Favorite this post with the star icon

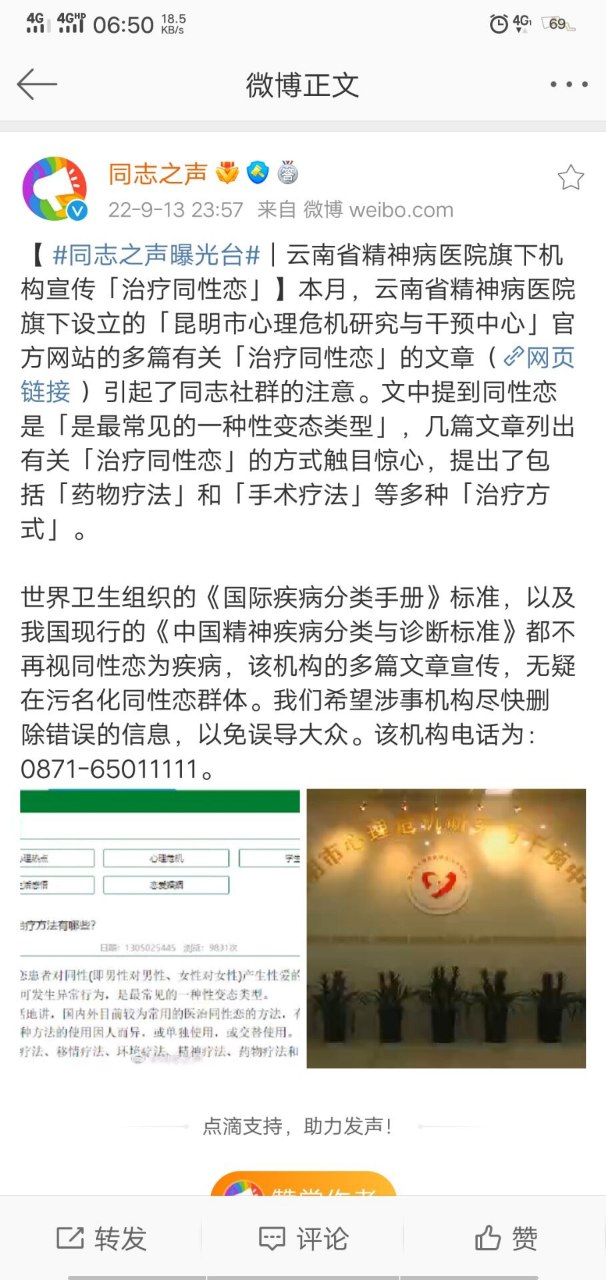click(570, 178)
